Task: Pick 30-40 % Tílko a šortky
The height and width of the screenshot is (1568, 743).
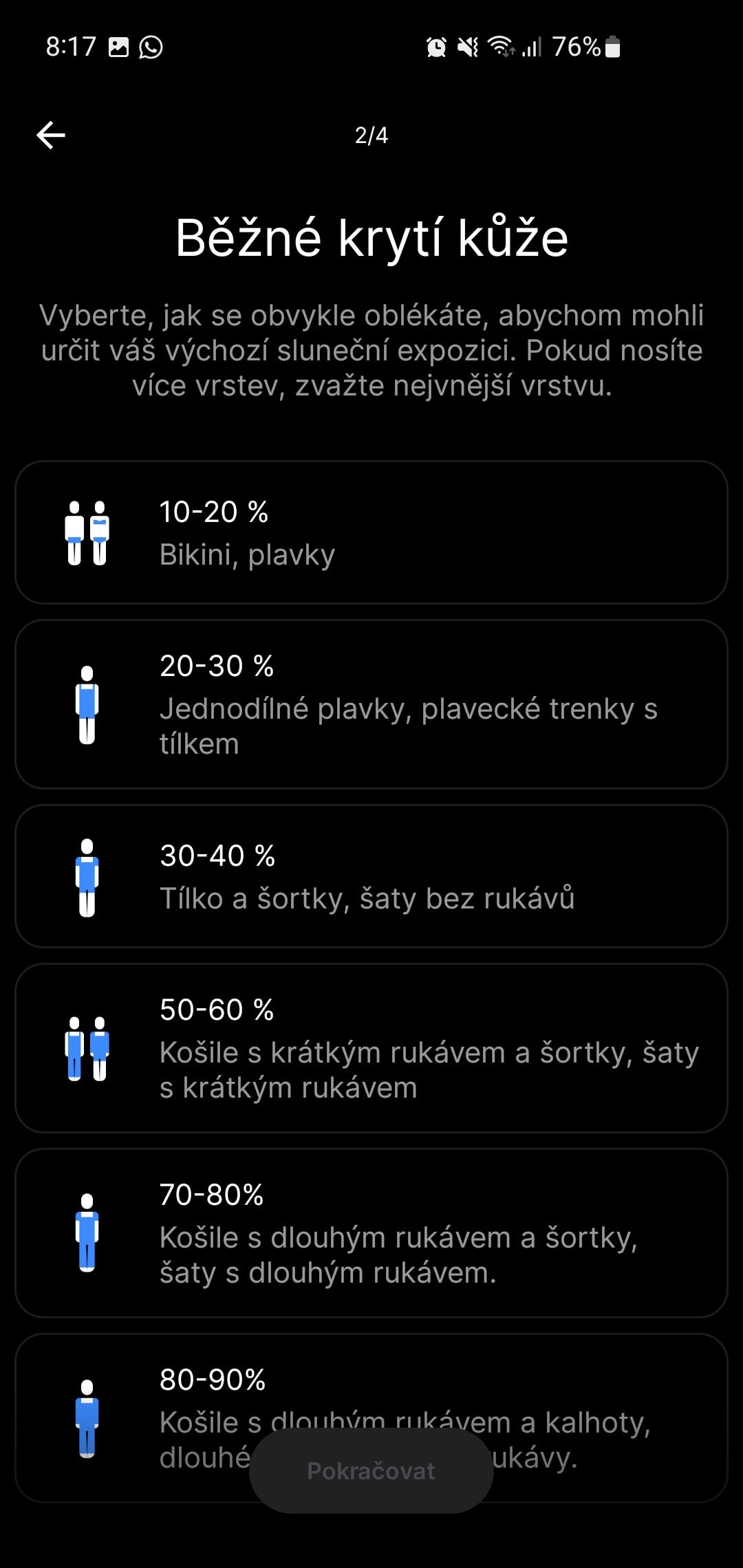Action: coord(371,876)
